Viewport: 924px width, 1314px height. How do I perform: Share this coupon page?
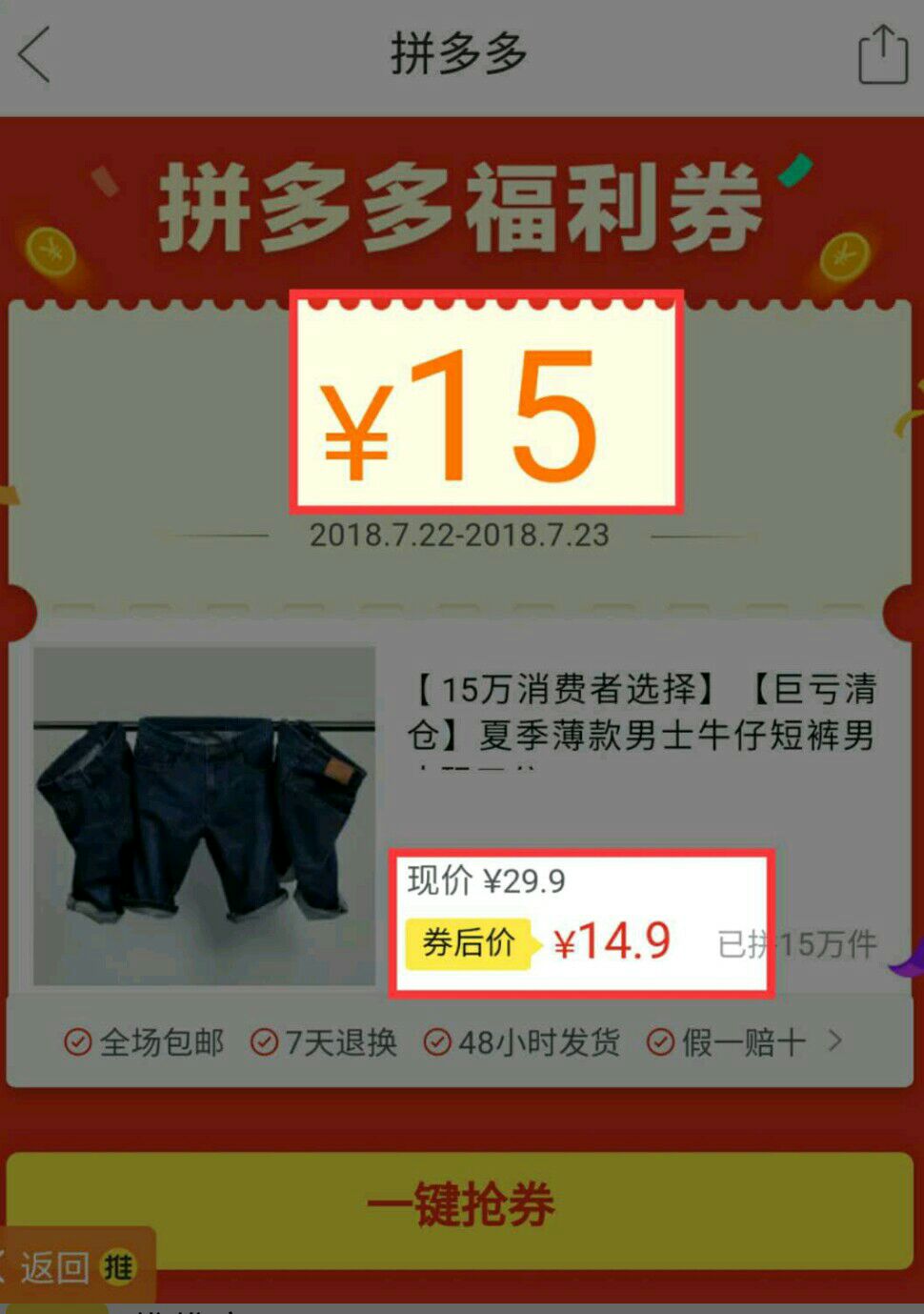[x=882, y=55]
